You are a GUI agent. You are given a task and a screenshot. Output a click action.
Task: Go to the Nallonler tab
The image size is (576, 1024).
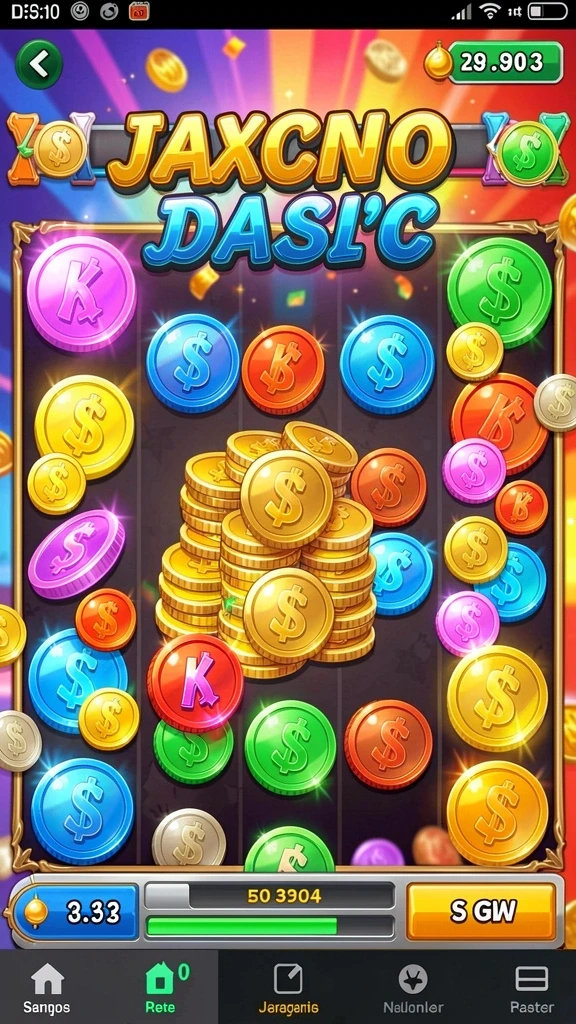pyautogui.click(x=413, y=989)
